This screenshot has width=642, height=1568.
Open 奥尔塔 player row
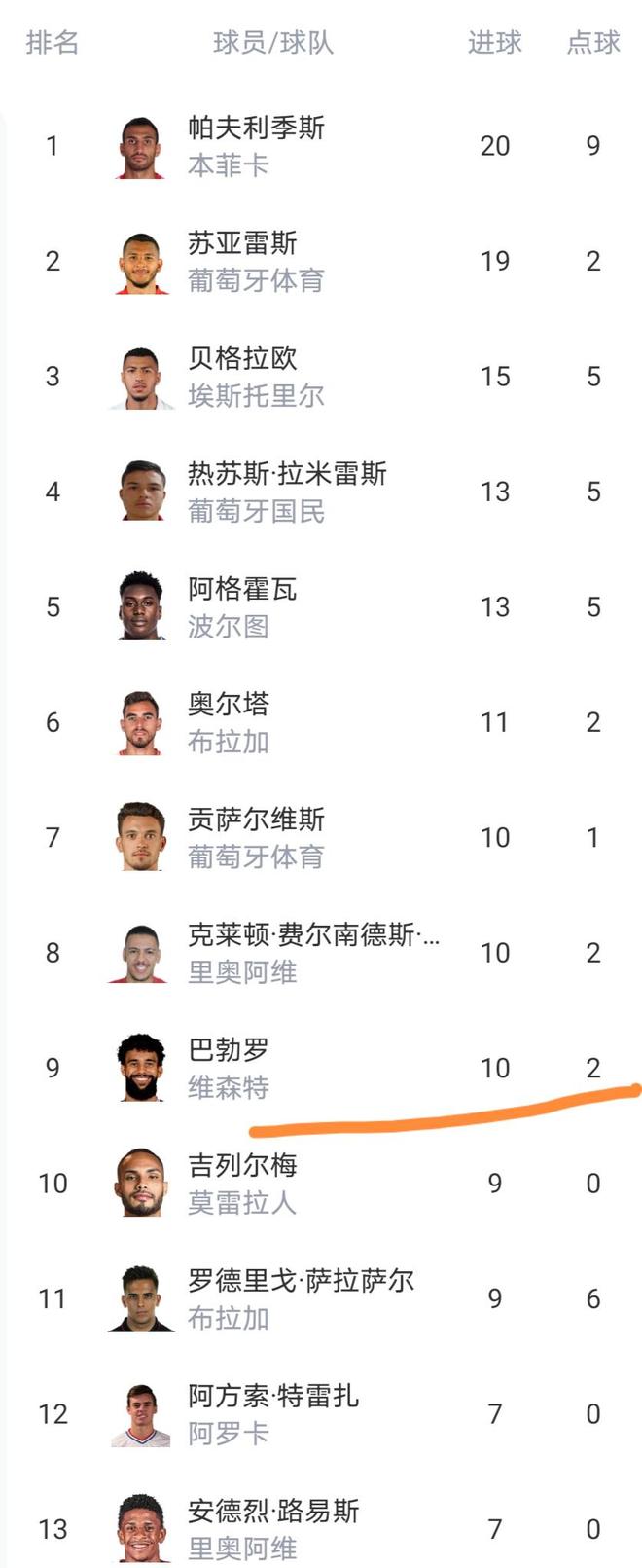tap(229, 722)
